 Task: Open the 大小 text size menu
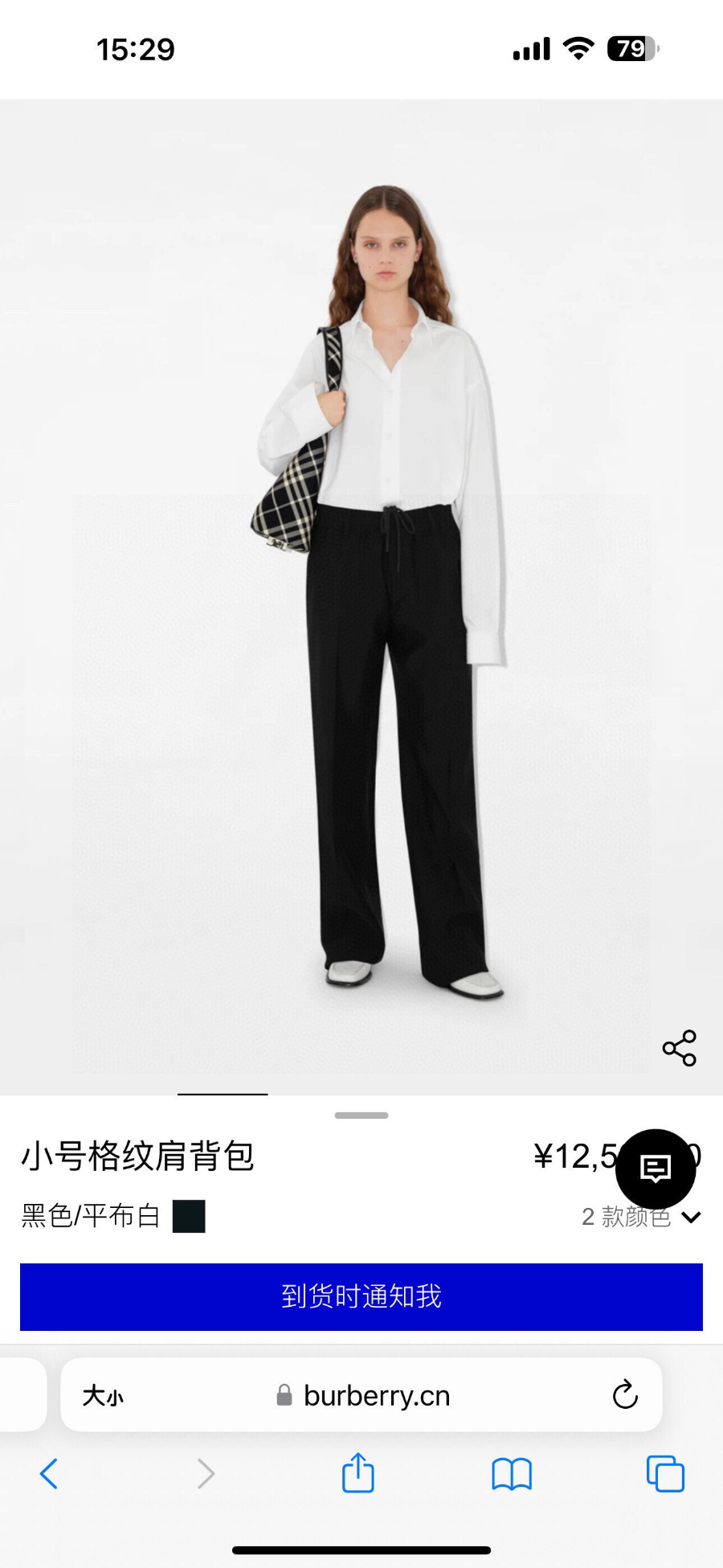(x=103, y=1396)
